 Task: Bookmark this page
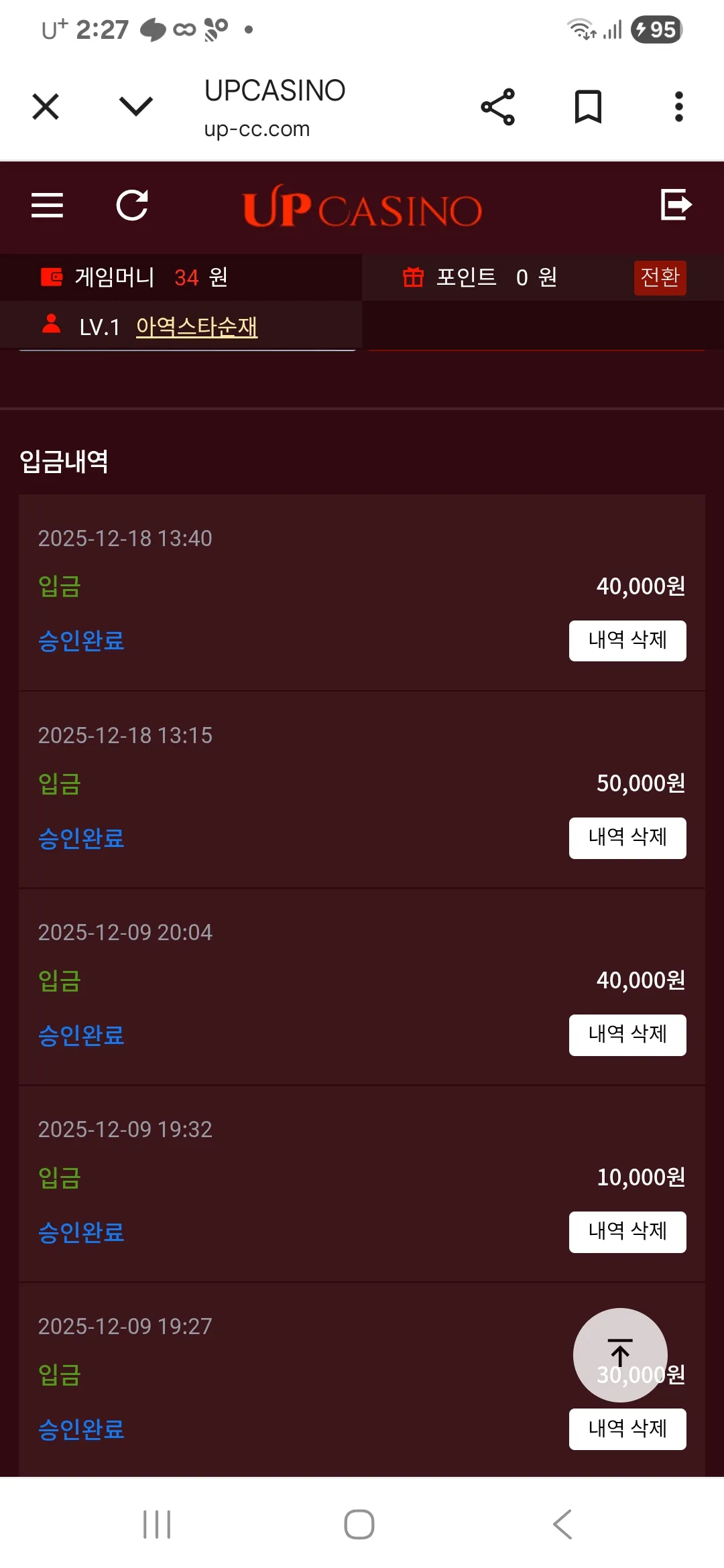tap(589, 107)
